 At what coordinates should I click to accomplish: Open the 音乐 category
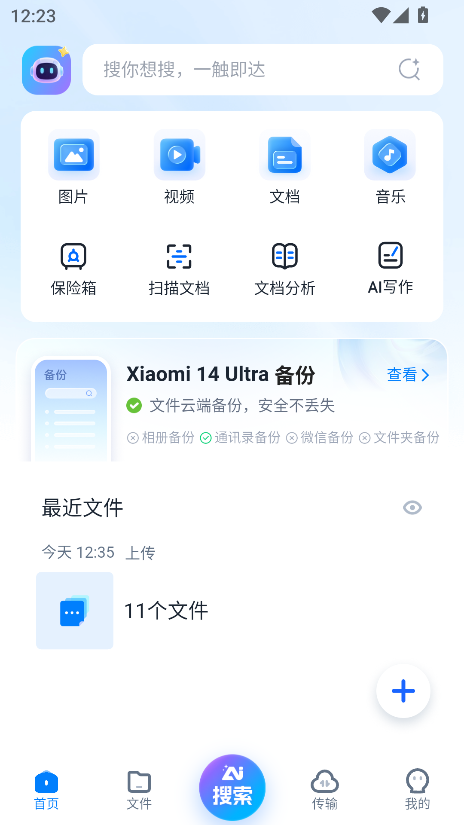coord(390,168)
